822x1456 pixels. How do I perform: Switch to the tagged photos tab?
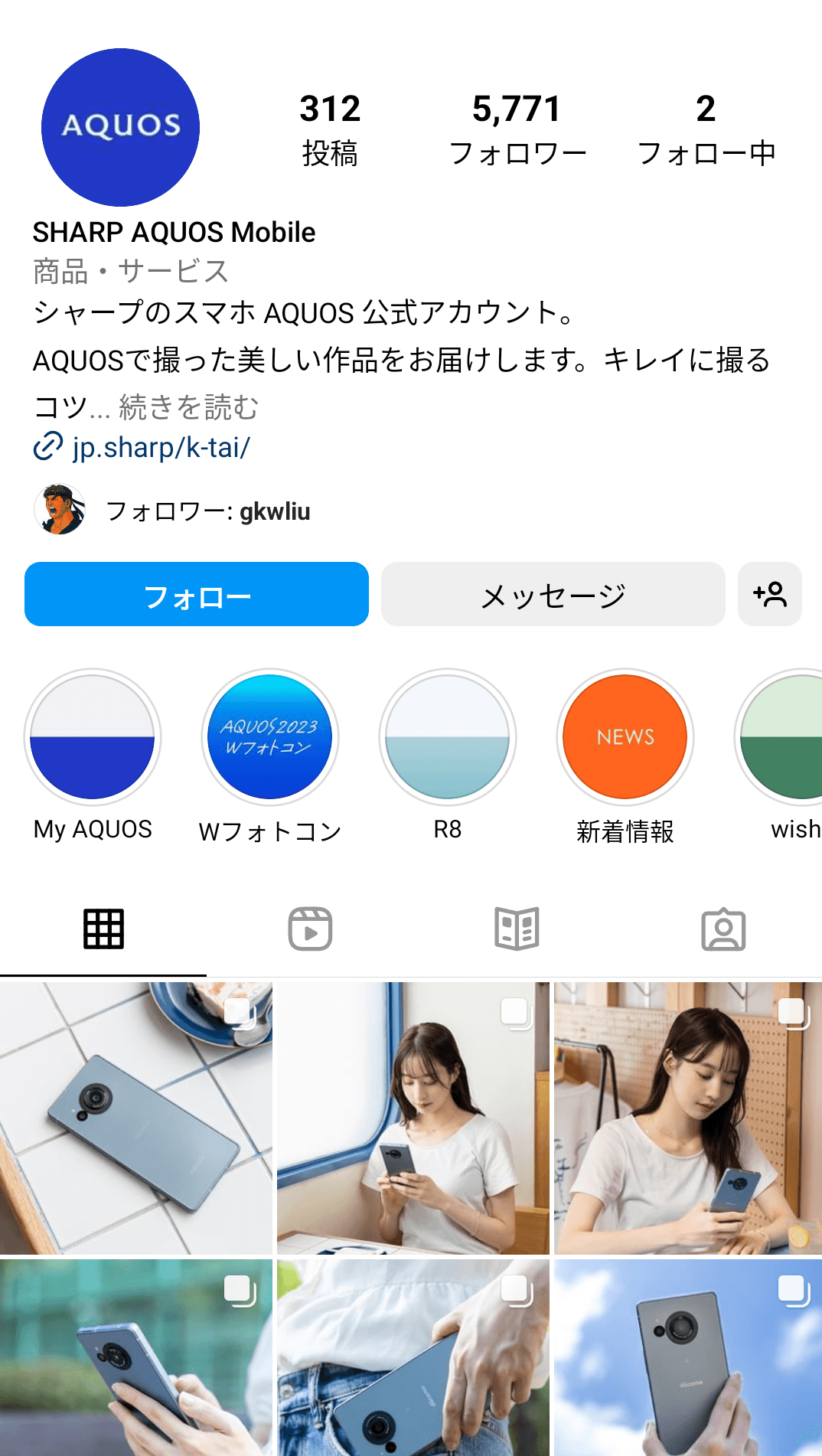click(x=723, y=929)
